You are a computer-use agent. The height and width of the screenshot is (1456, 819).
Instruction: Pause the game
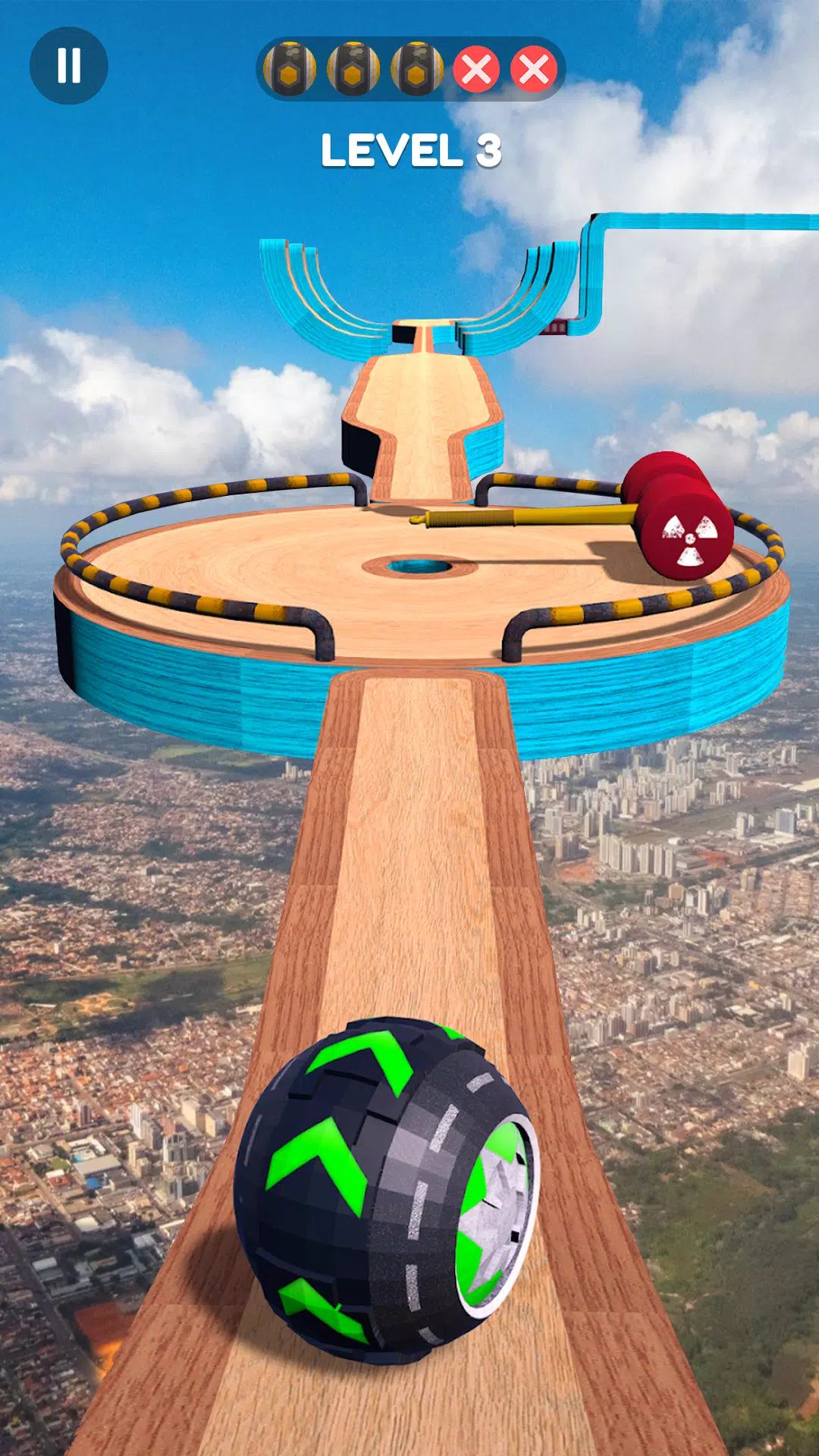pos(68,65)
